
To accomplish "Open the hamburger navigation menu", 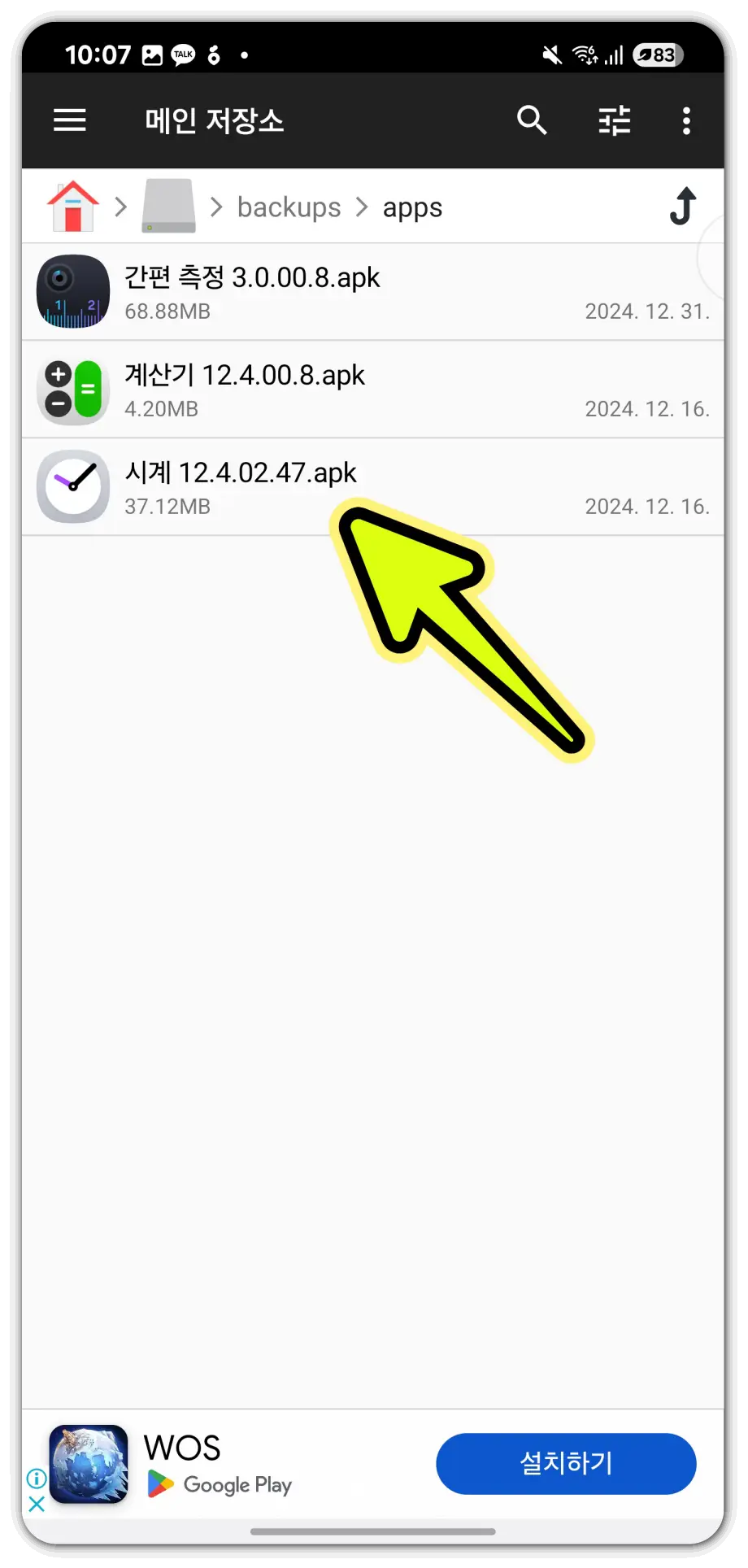I will [69, 120].
